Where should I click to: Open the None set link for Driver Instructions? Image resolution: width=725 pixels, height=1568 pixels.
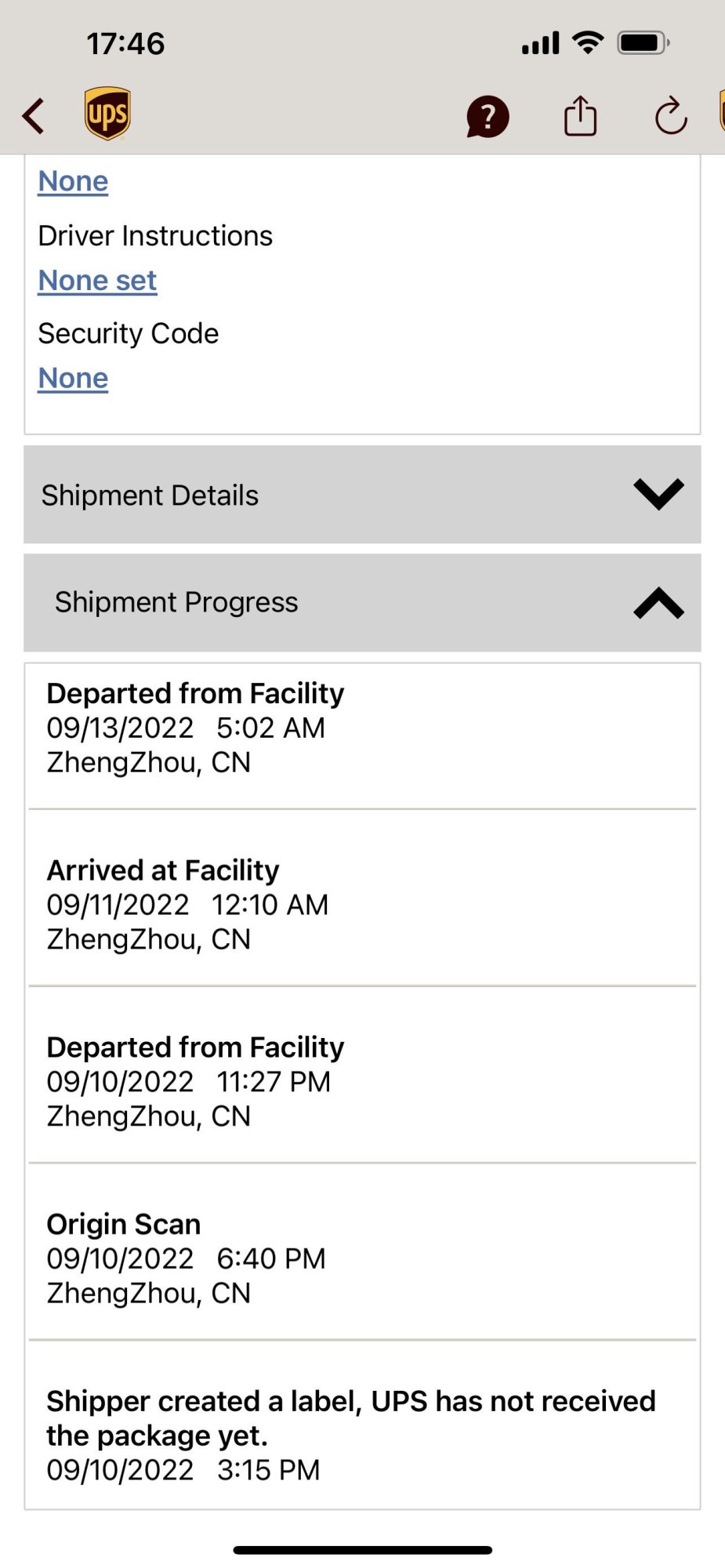click(97, 281)
